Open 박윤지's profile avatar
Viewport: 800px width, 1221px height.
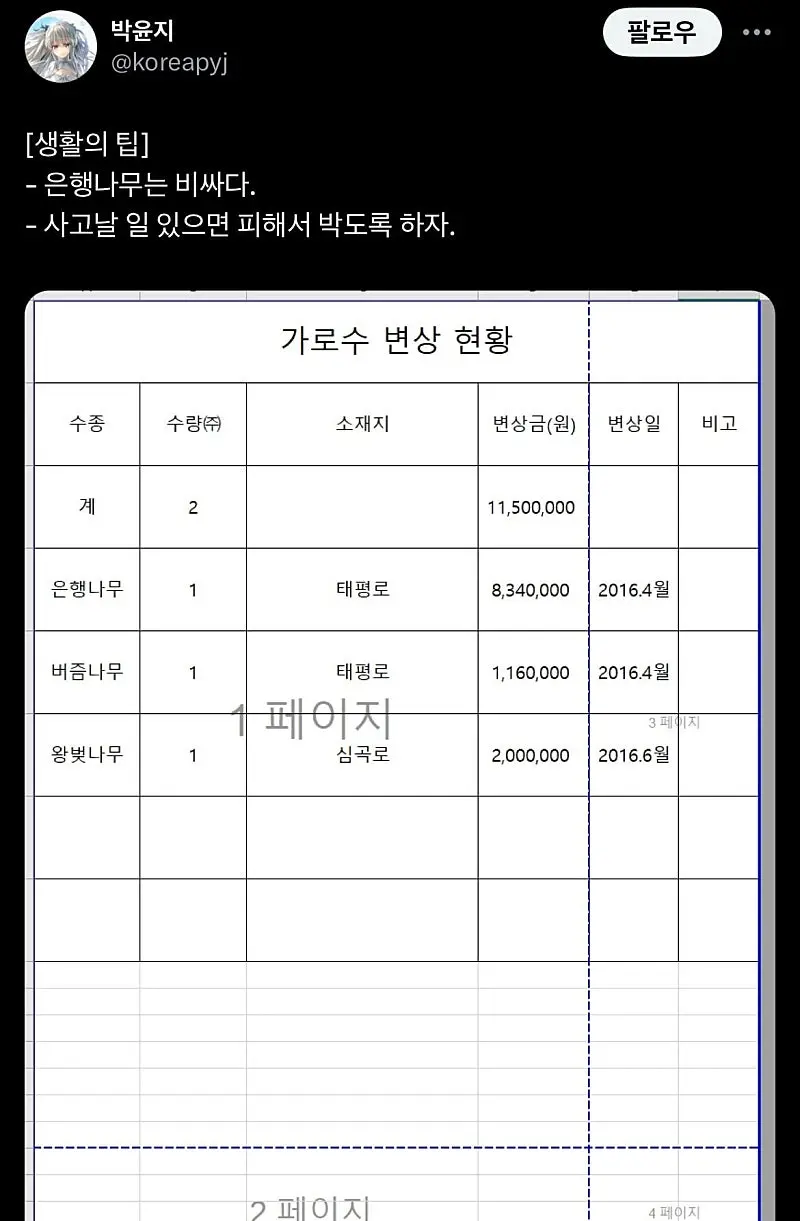pos(60,47)
